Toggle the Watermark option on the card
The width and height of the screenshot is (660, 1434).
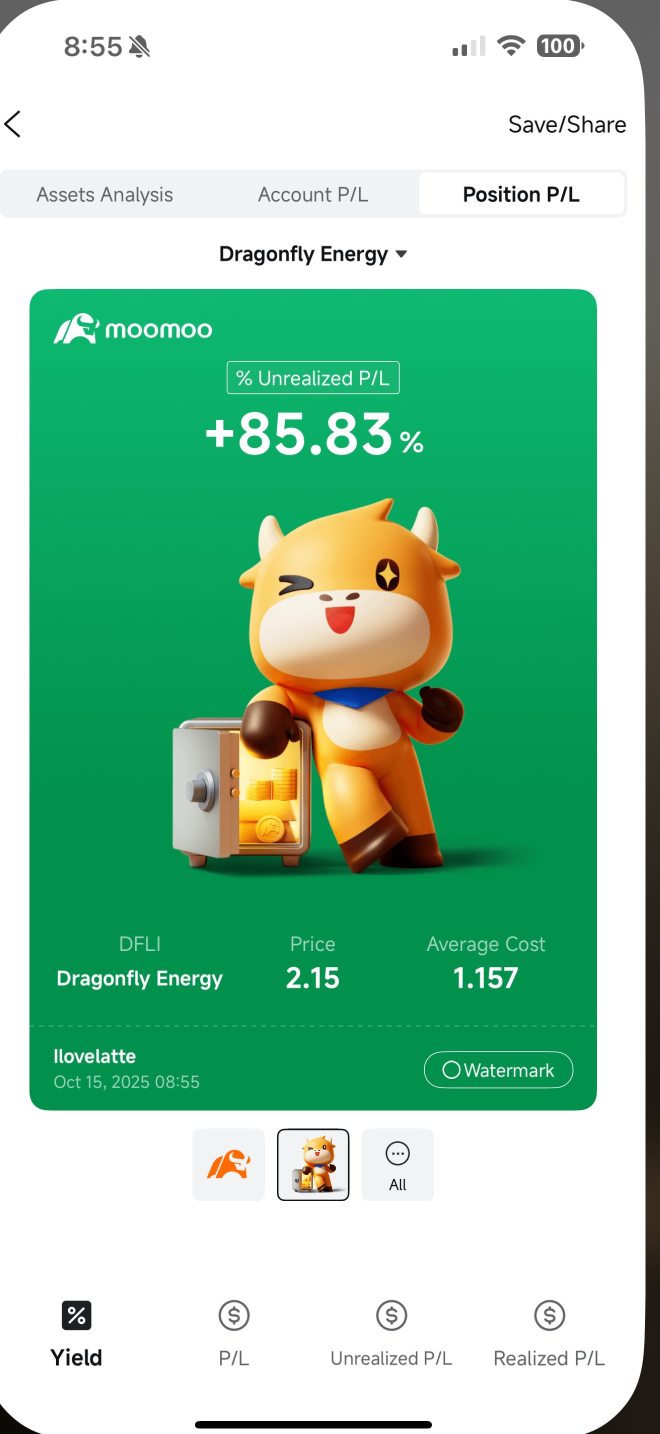[498, 1070]
